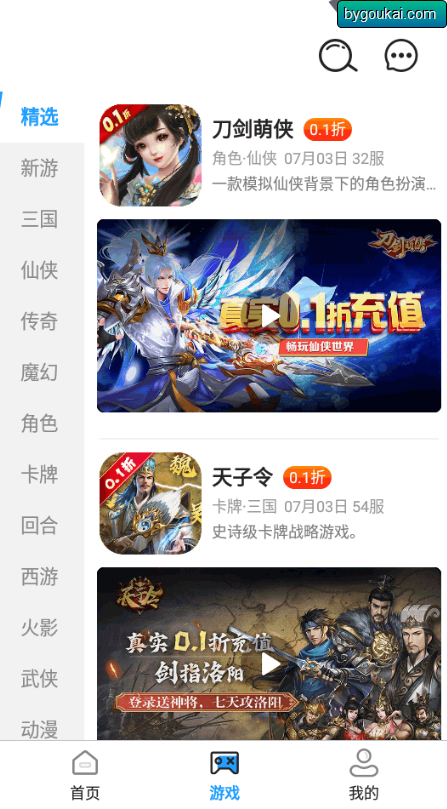
Task: Open the search magnifier icon
Action: 338,56
